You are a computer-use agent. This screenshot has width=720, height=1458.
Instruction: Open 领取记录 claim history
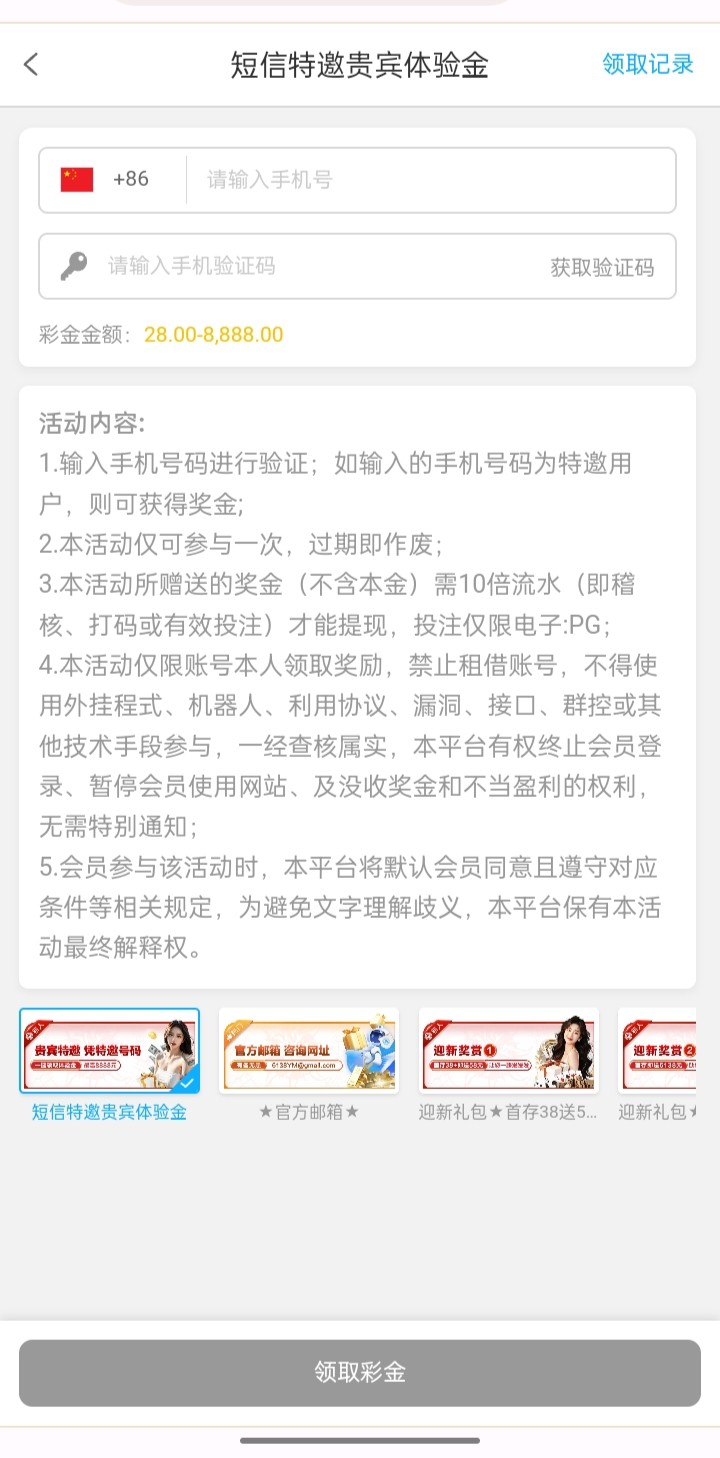click(x=647, y=65)
